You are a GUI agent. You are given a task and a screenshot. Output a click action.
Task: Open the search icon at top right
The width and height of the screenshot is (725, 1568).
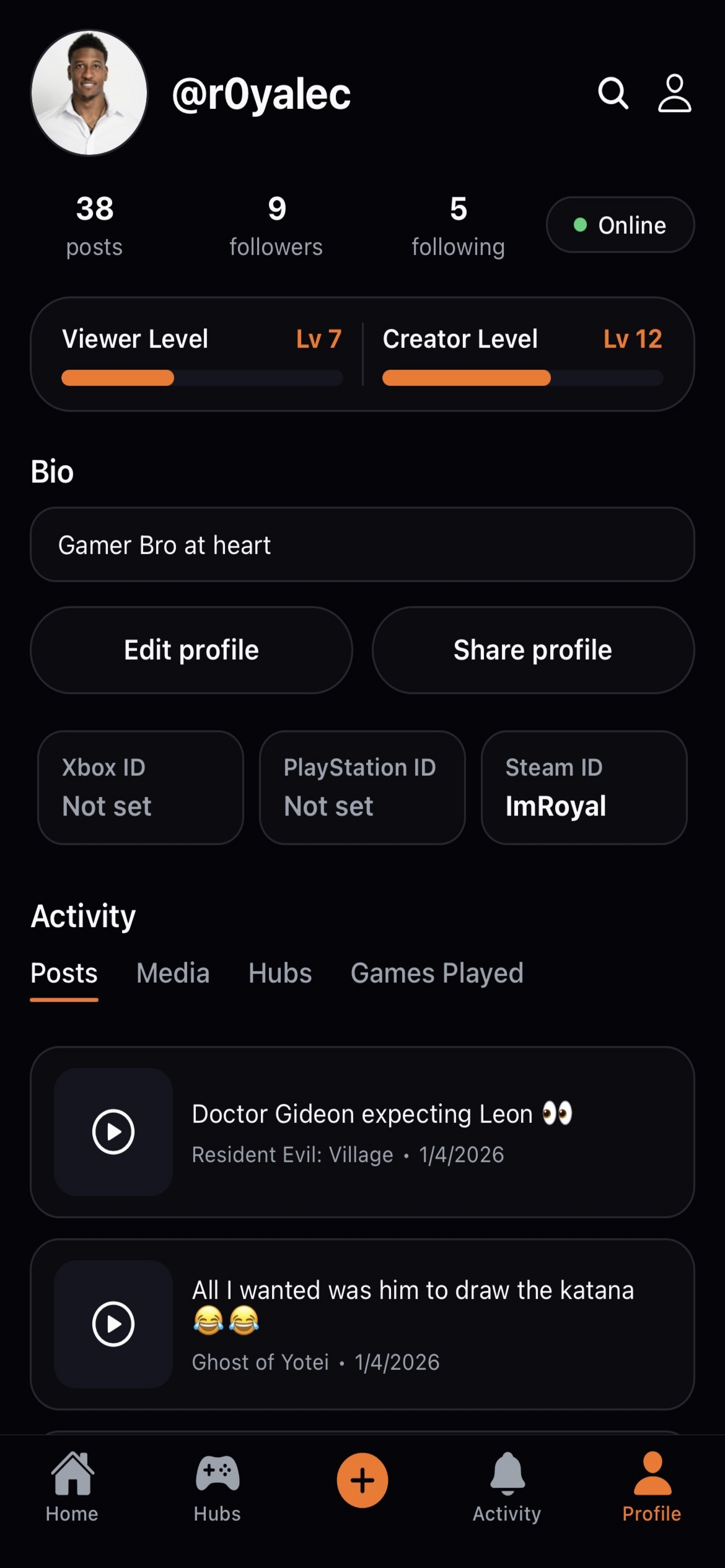click(x=612, y=94)
